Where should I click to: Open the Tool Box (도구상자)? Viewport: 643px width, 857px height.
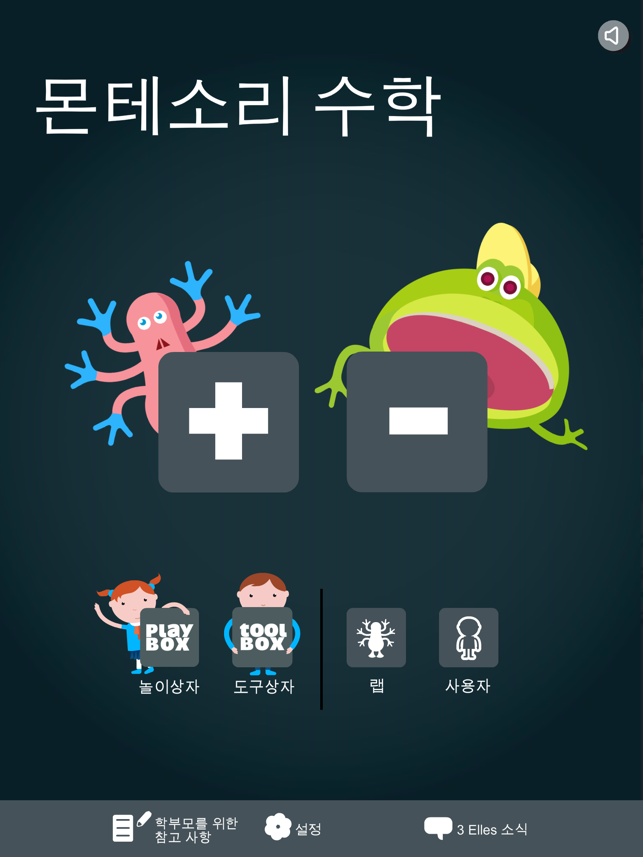coord(263,638)
